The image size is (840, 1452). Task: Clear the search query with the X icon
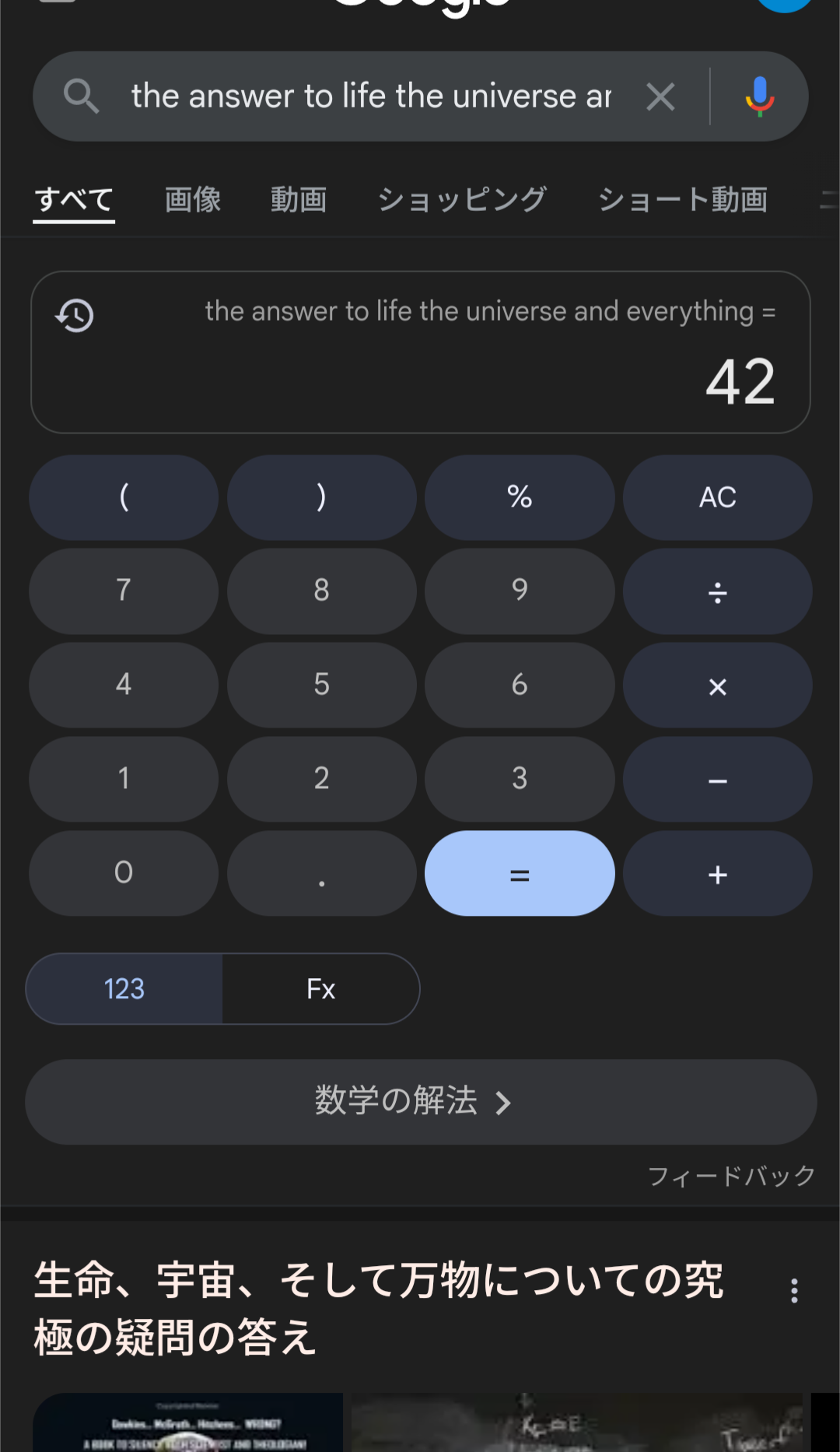[x=660, y=97]
